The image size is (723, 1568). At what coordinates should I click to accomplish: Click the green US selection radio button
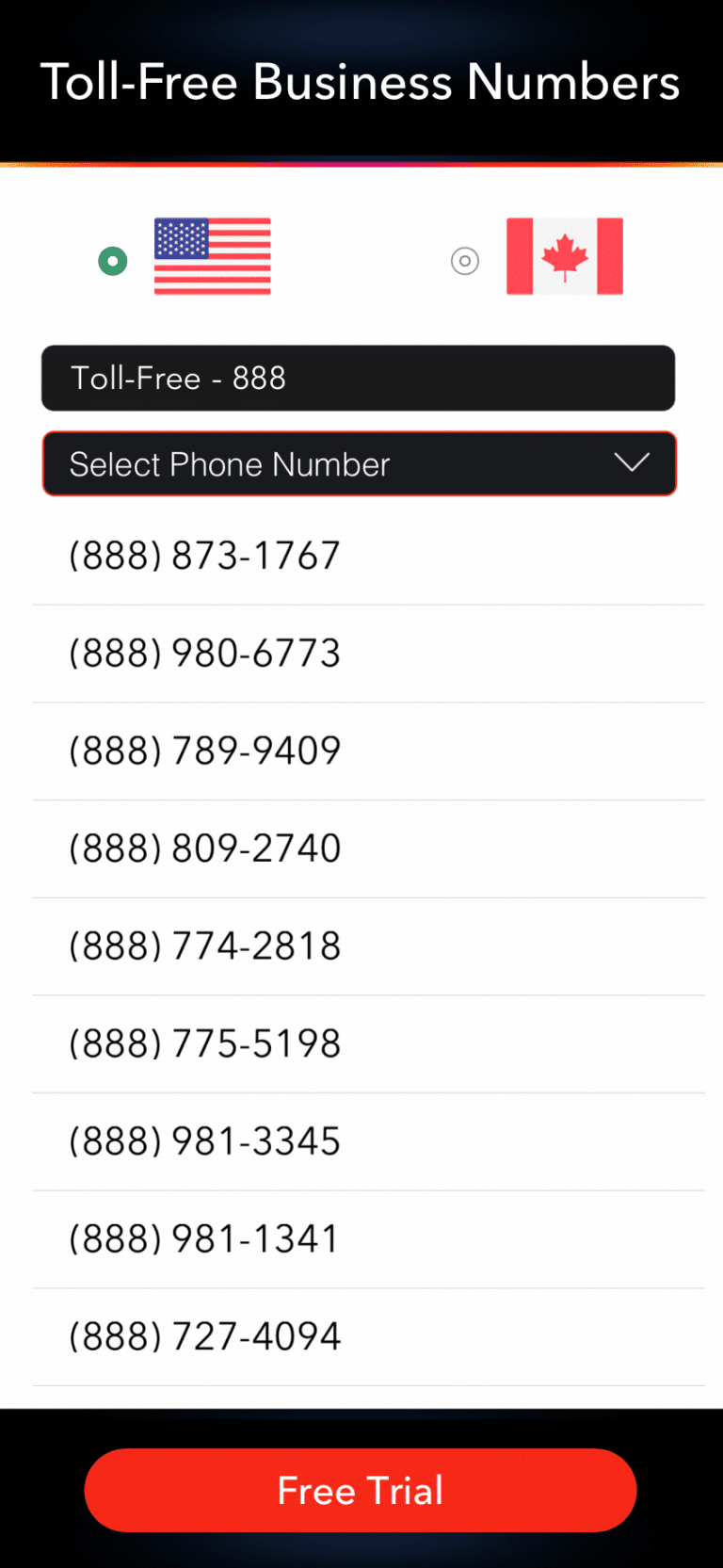click(x=112, y=261)
